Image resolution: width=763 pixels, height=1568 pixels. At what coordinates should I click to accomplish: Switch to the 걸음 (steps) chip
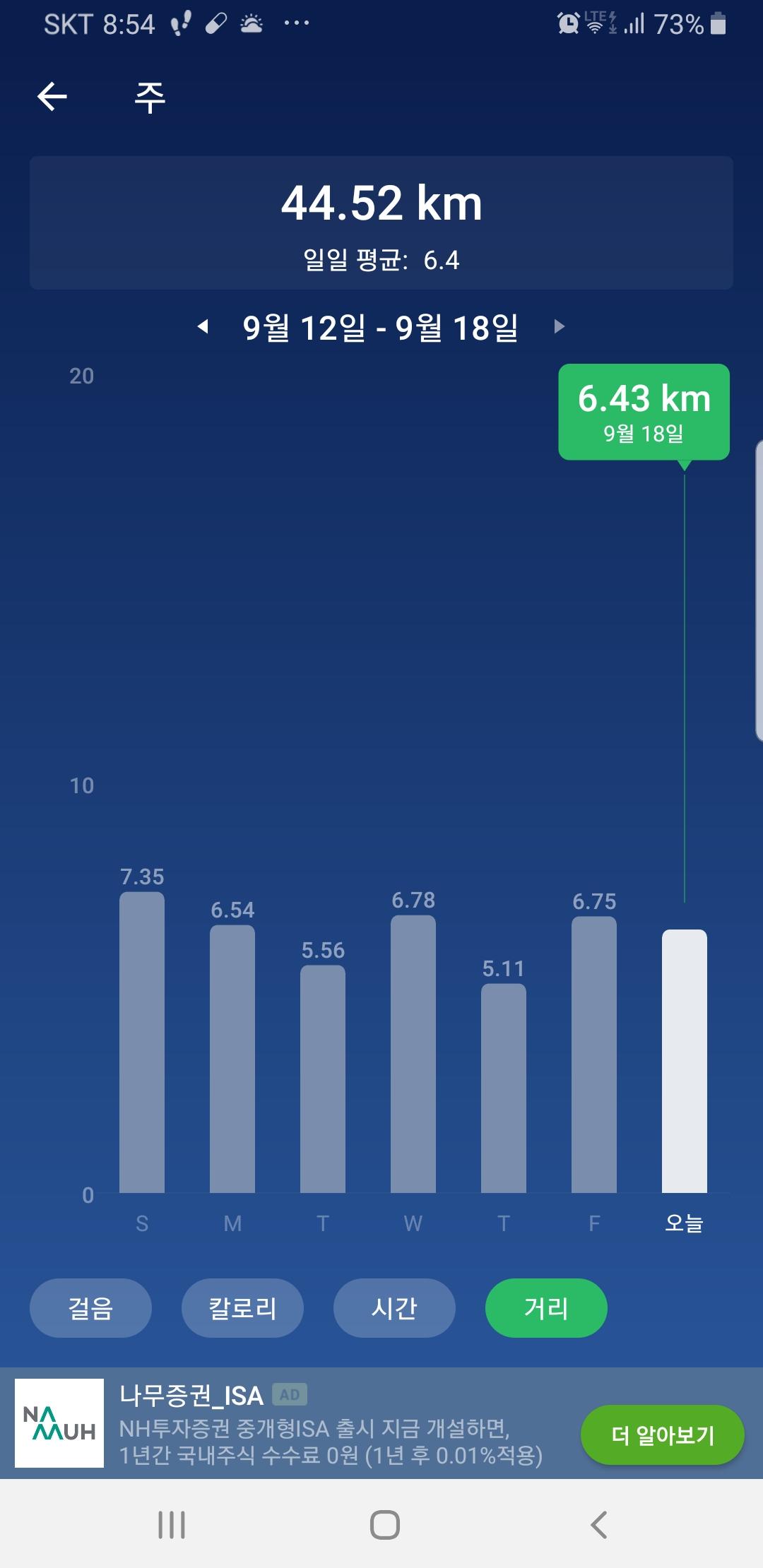click(x=90, y=1307)
